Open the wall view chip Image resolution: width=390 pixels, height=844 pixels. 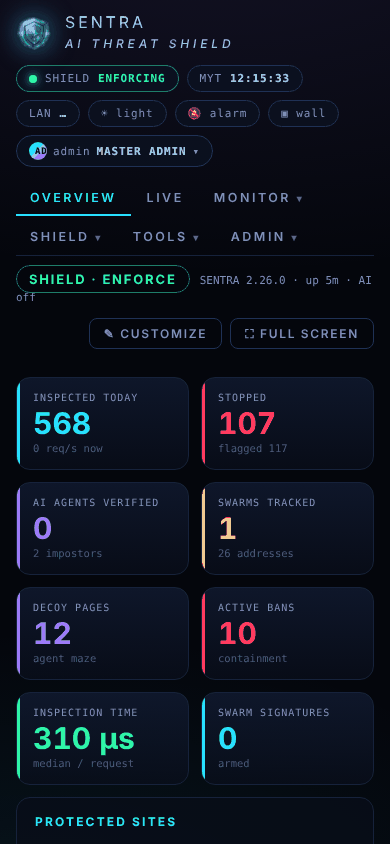point(303,113)
